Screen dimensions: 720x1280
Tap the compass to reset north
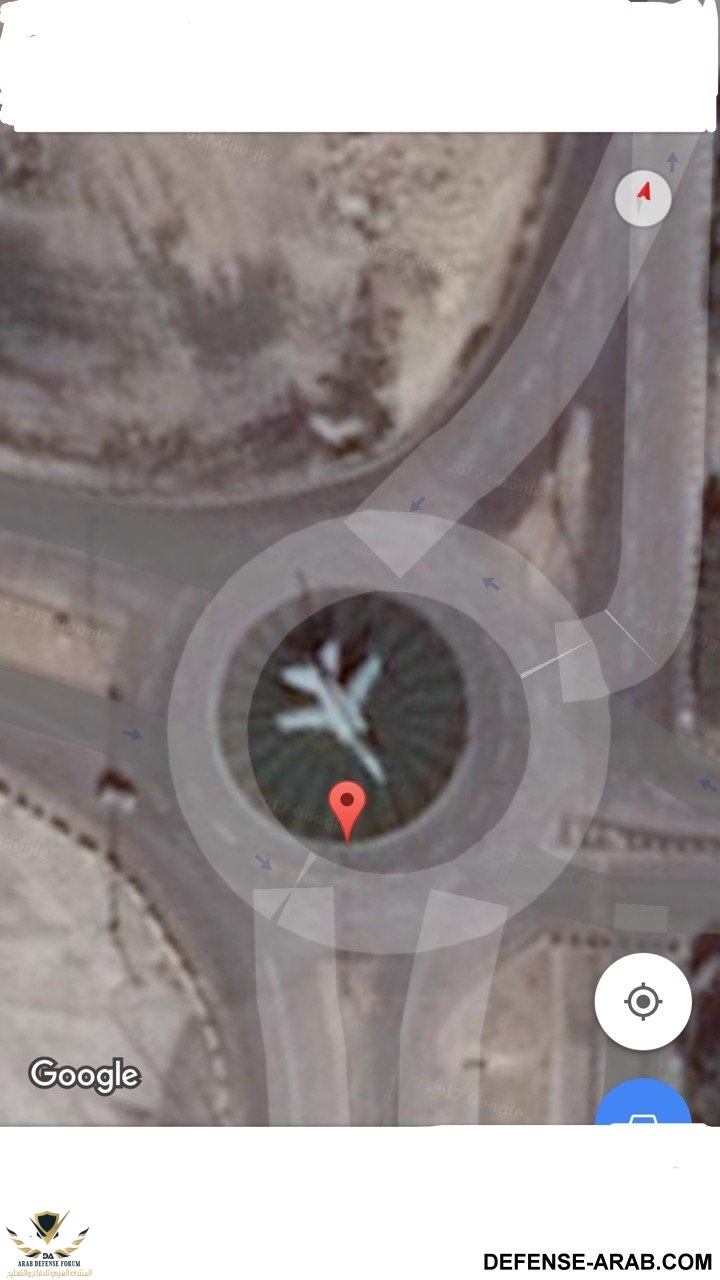point(642,196)
